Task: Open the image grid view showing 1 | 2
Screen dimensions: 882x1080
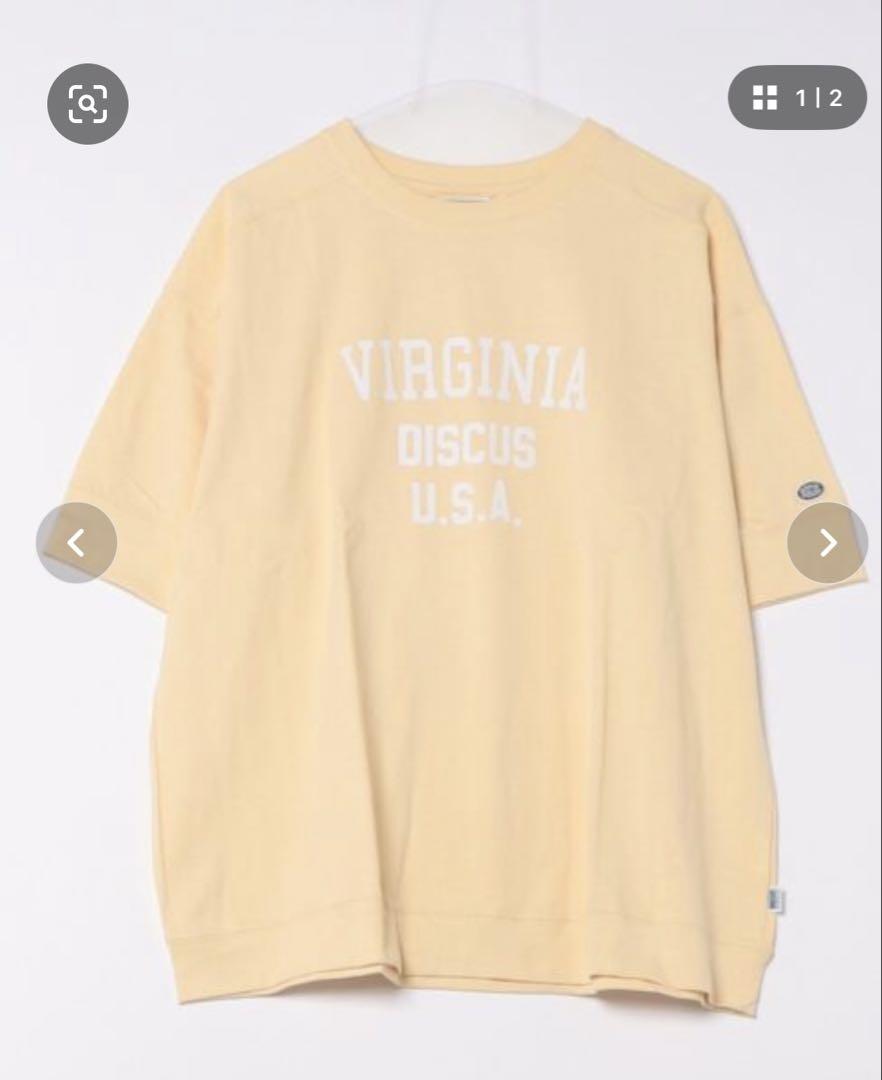Action: (x=796, y=98)
